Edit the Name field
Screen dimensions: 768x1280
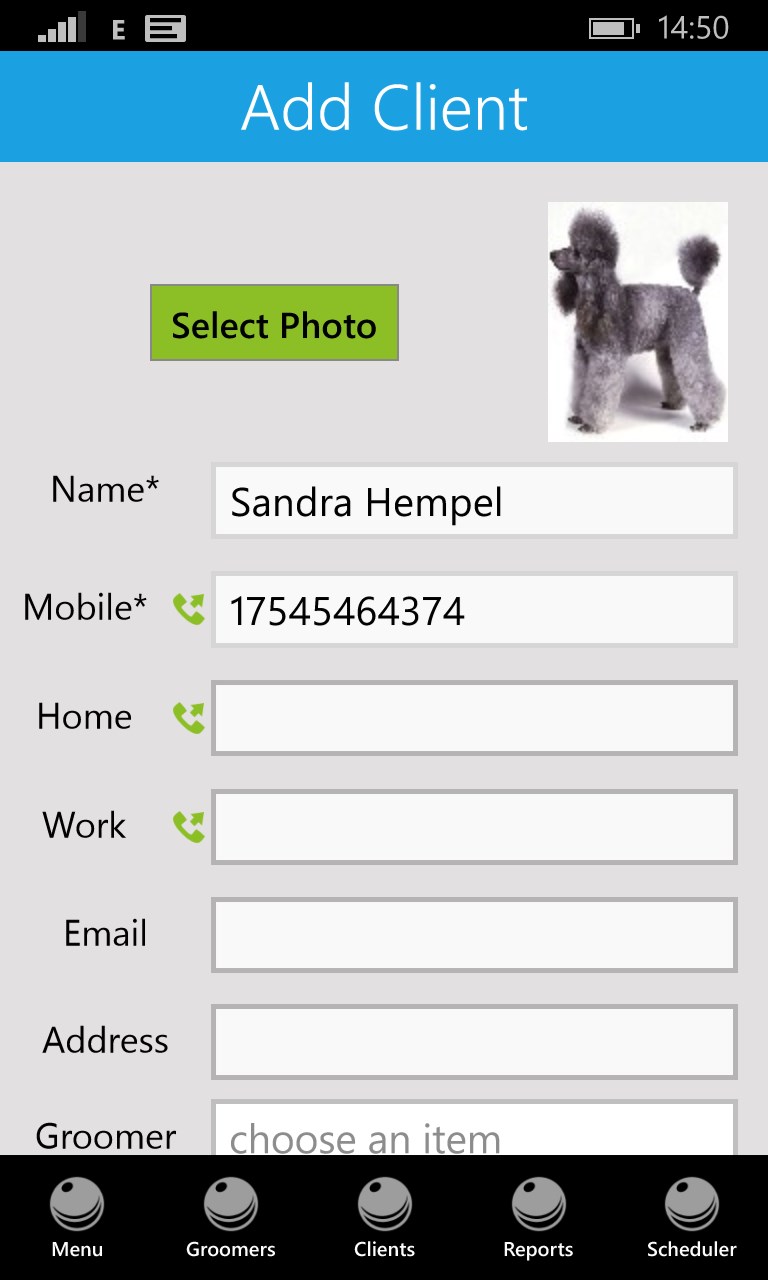[474, 501]
